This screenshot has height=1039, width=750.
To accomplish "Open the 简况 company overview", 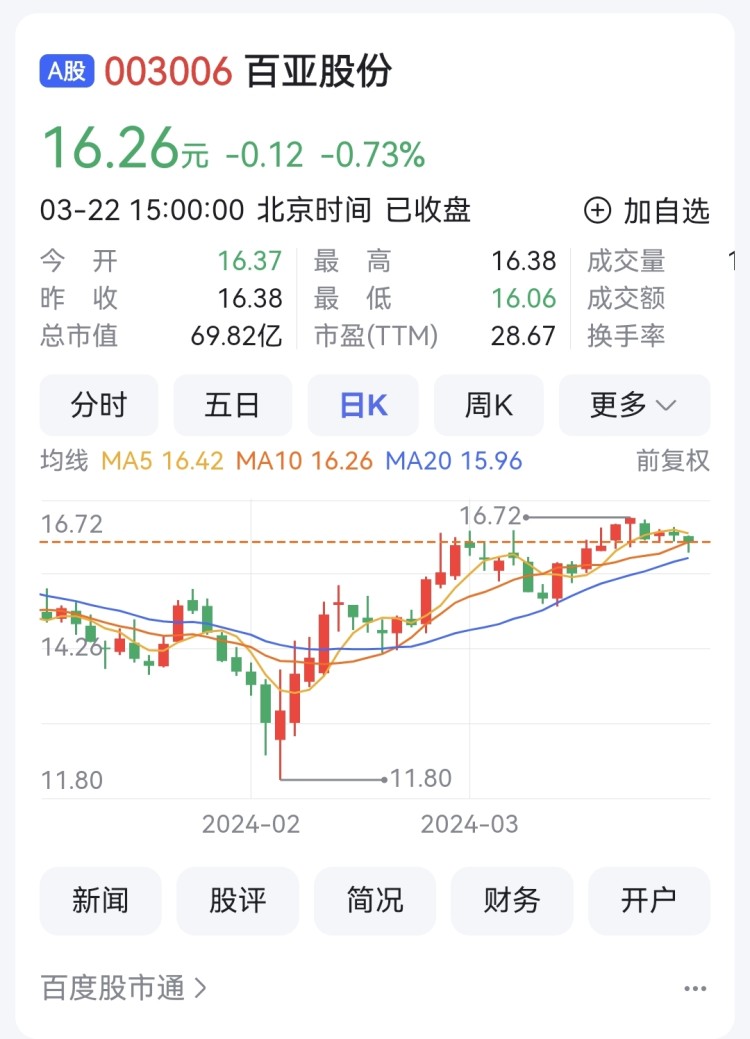I will click(375, 900).
